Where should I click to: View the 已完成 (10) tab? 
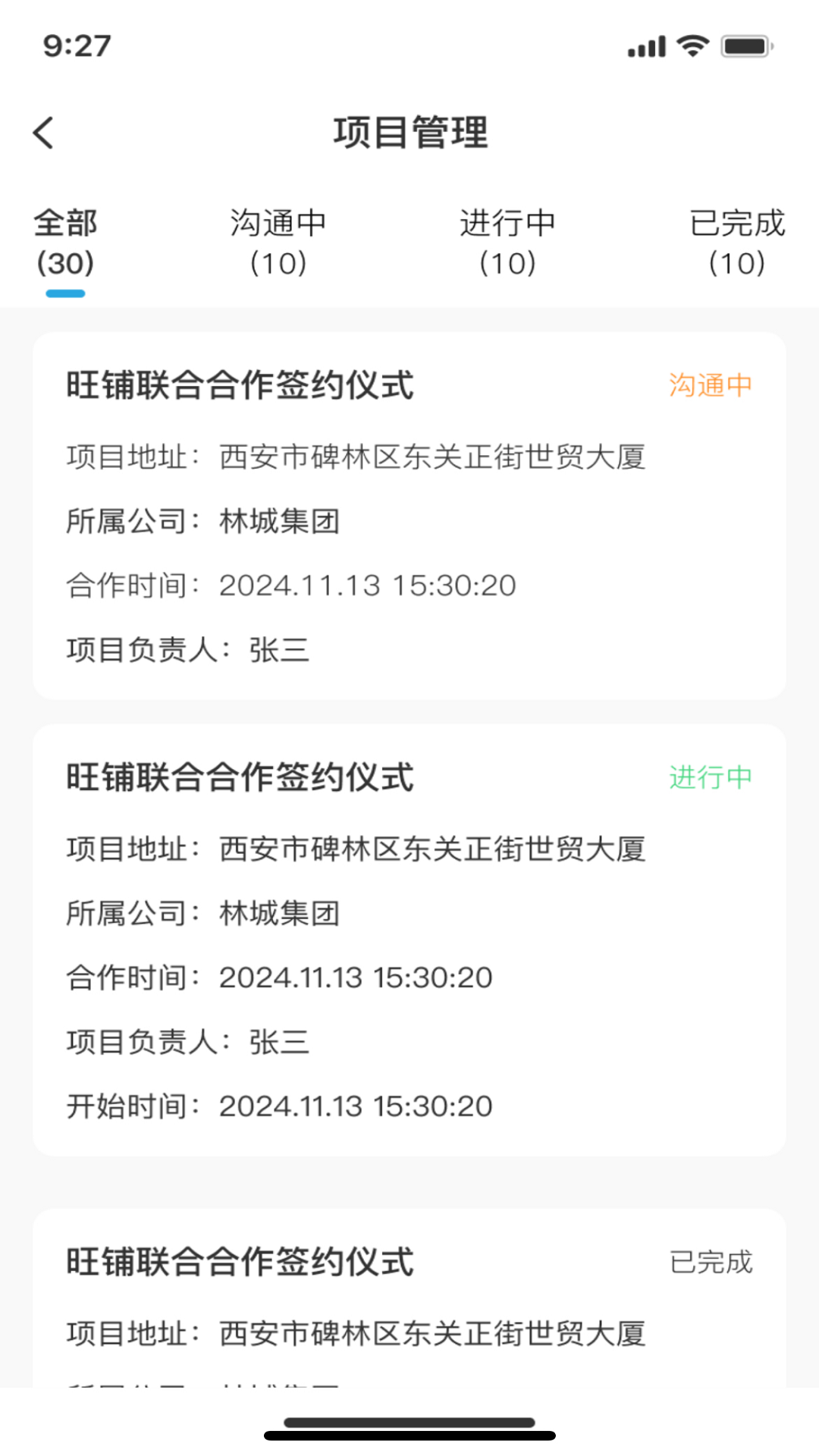click(x=736, y=243)
